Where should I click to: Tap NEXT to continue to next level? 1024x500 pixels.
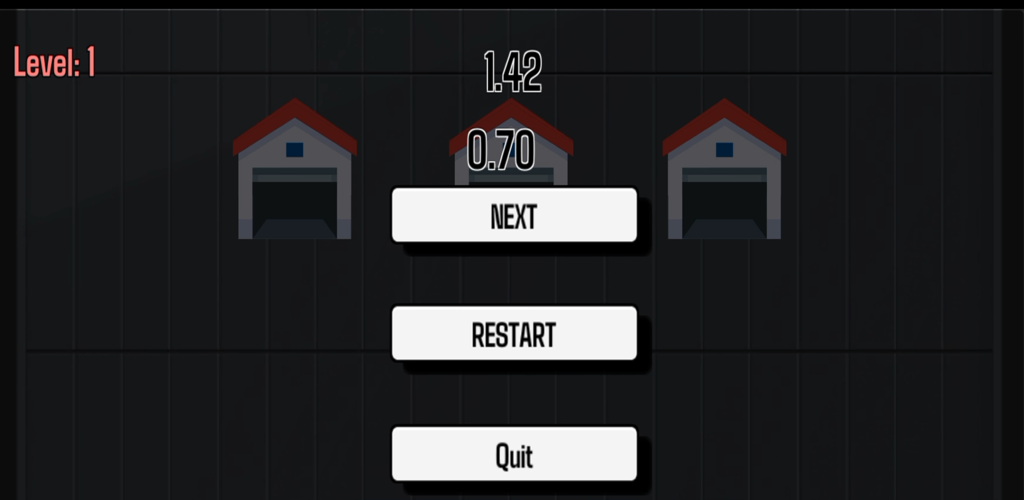tap(514, 215)
